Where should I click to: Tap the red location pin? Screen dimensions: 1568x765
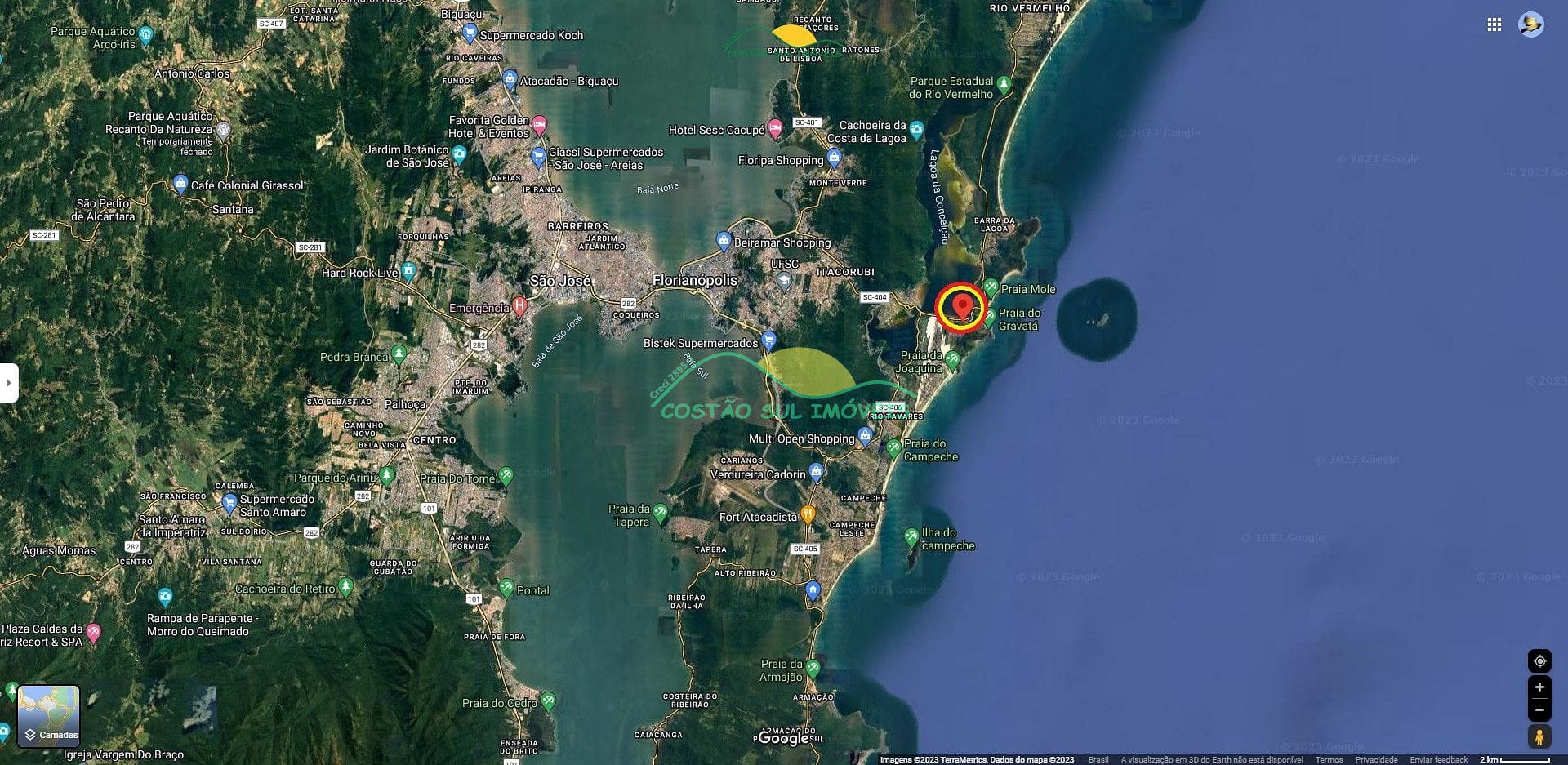pyautogui.click(x=963, y=307)
